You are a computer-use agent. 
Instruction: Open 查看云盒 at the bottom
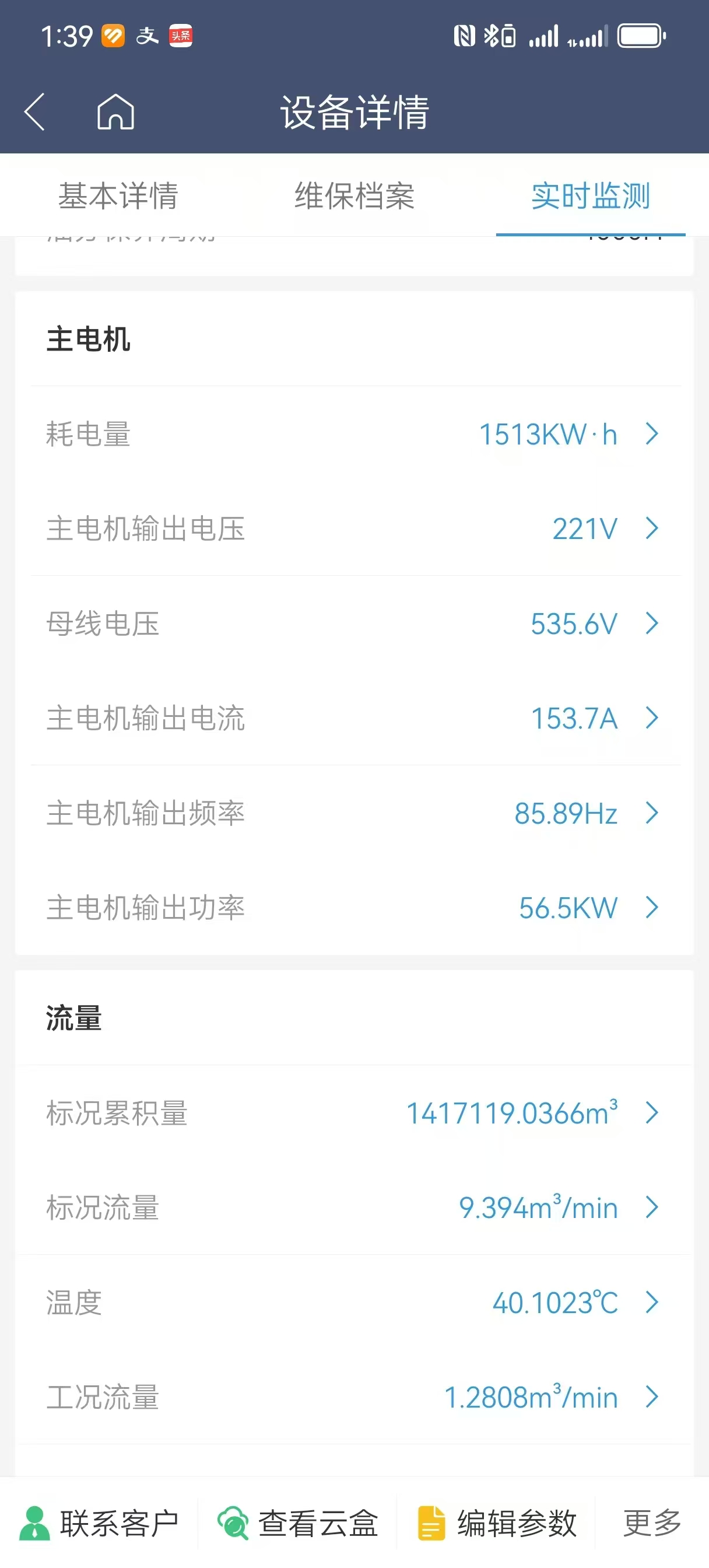[298, 1523]
